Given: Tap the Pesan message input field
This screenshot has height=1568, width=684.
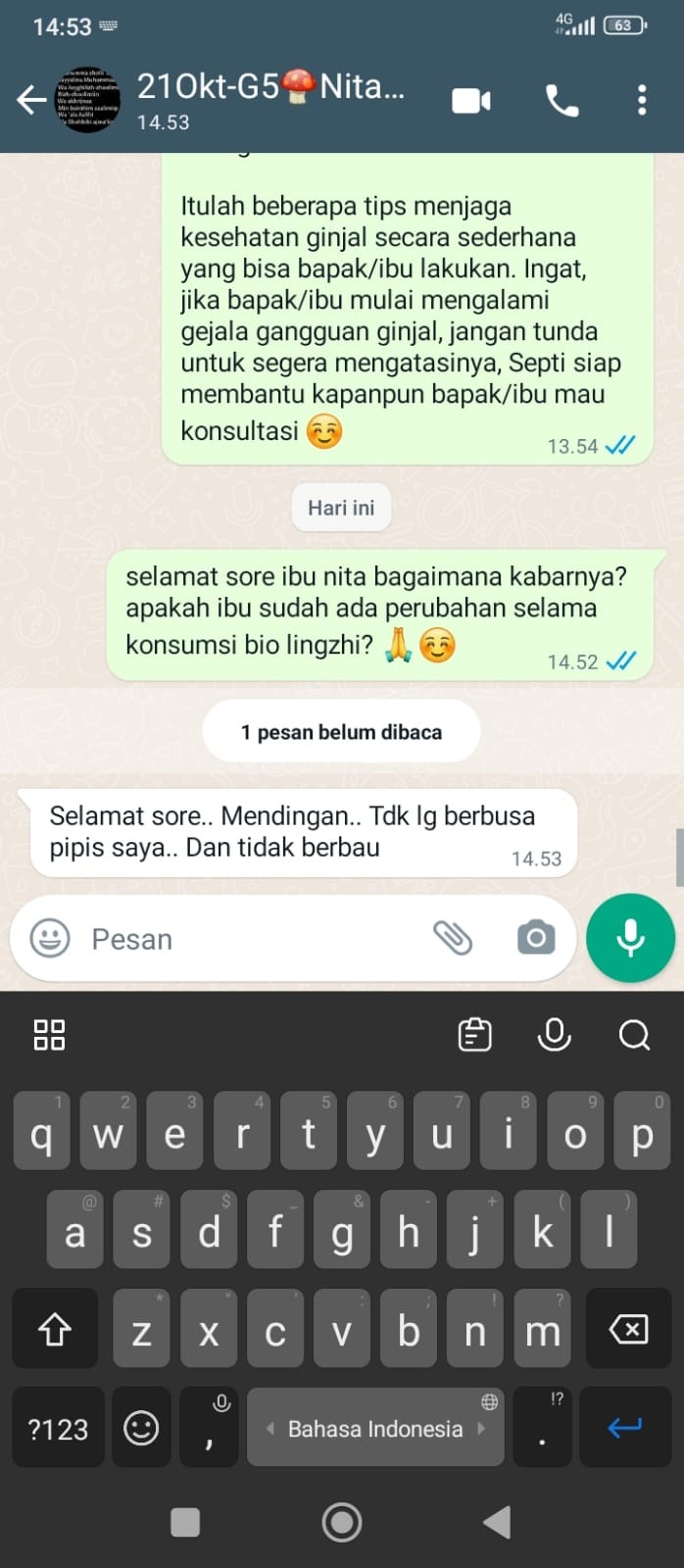Looking at the screenshot, I should [255, 939].
